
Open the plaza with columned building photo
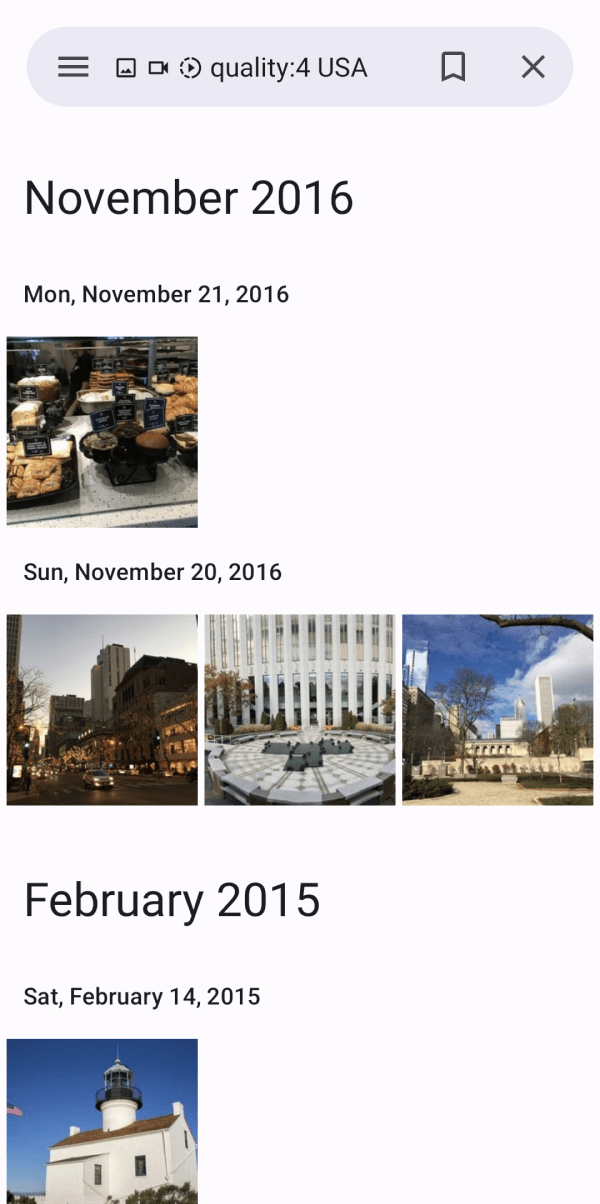[x=300, y=710]
